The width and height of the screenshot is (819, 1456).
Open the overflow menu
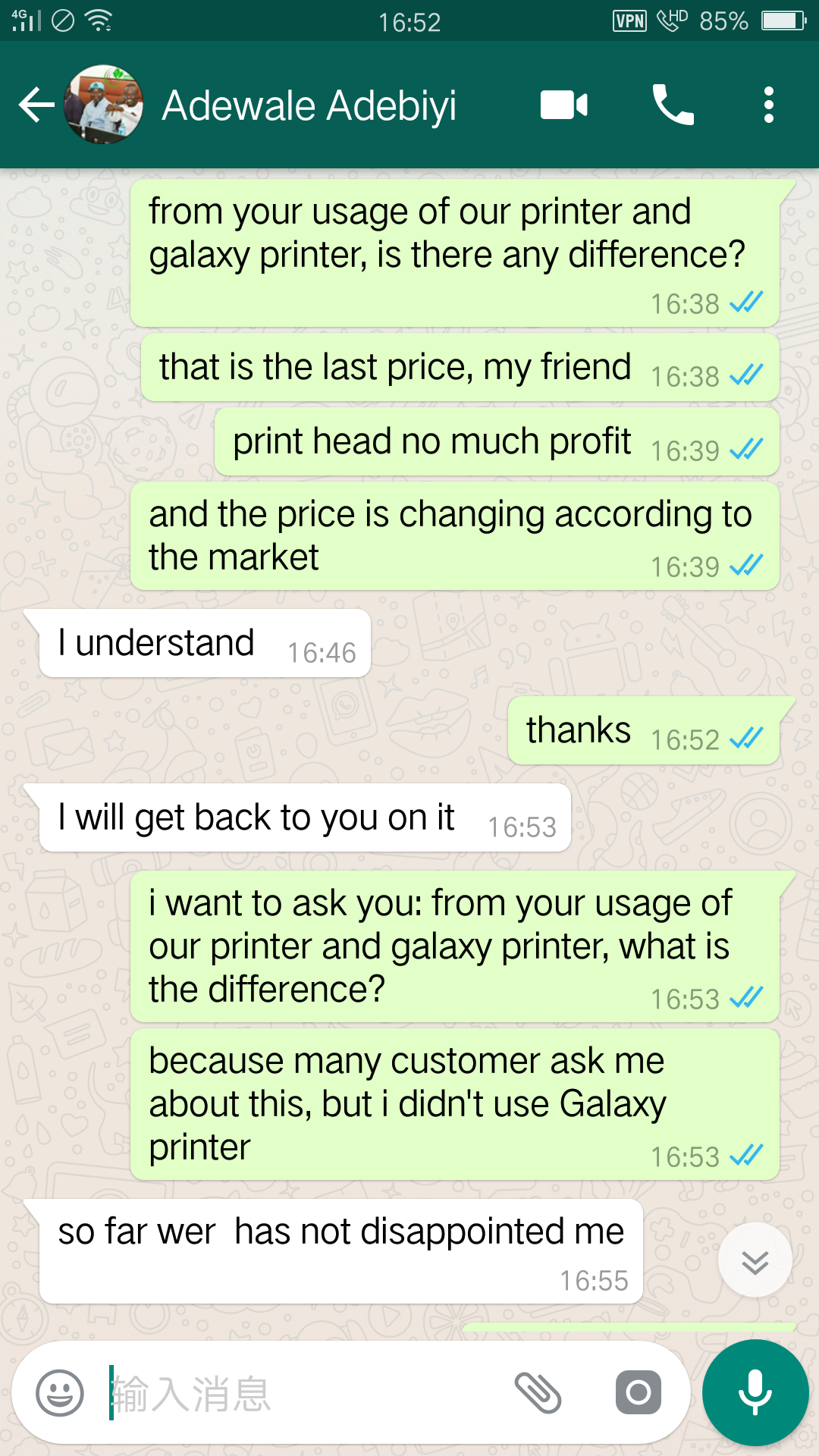769,105
